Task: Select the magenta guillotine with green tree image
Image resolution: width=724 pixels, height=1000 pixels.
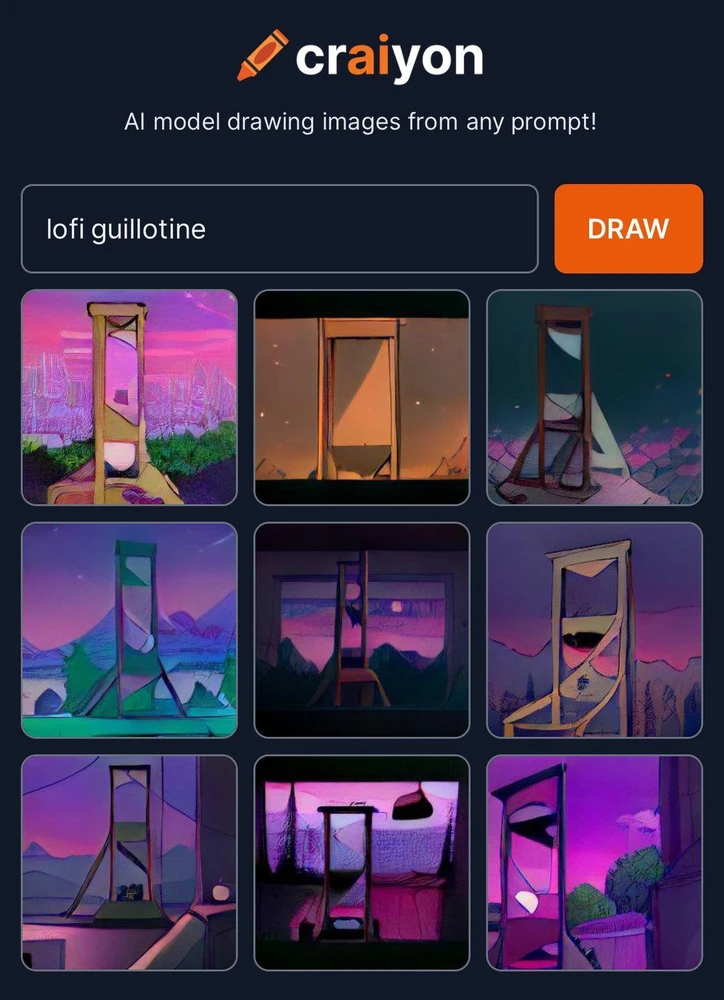Action: 594,862
